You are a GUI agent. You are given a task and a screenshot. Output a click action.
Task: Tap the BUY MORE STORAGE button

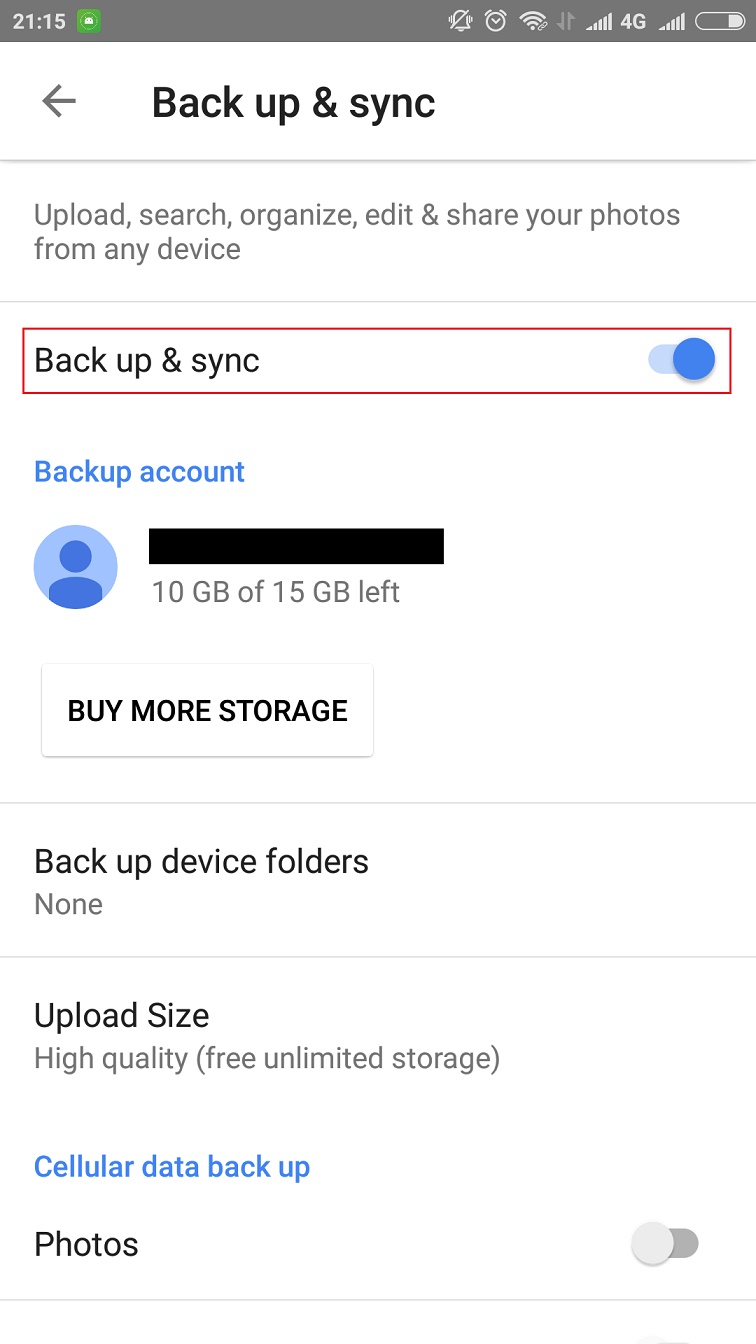coord(207,710)
